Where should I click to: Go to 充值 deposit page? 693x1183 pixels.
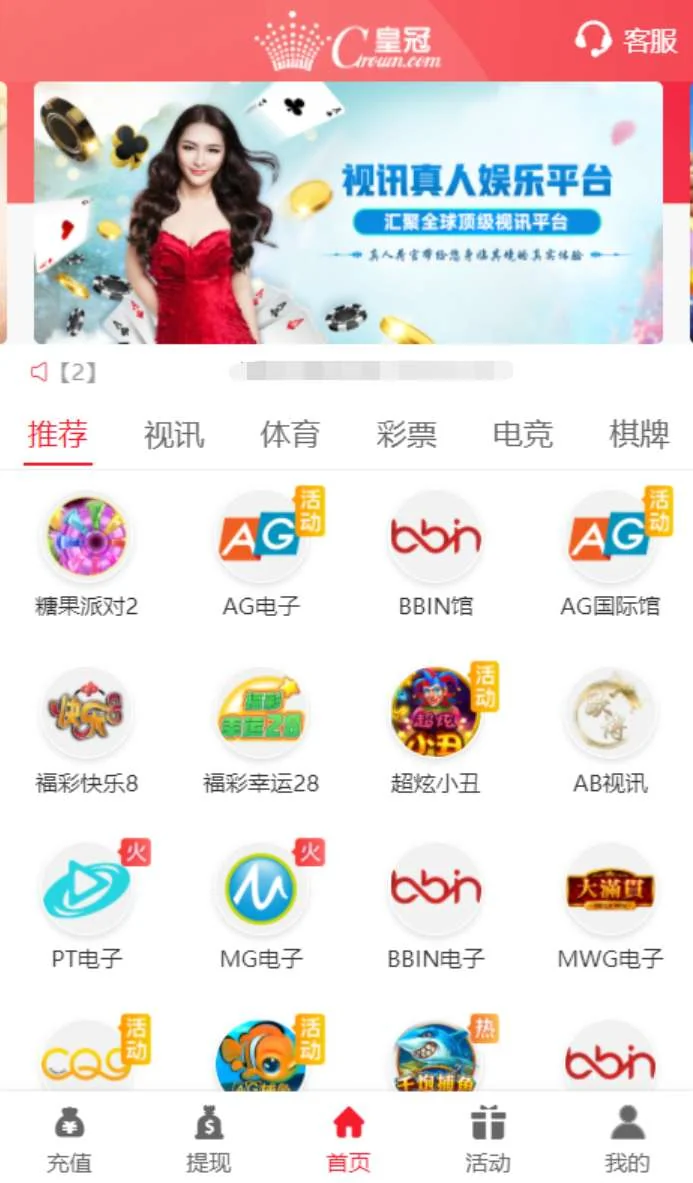pyautogui.click(x=69, y=1138)
